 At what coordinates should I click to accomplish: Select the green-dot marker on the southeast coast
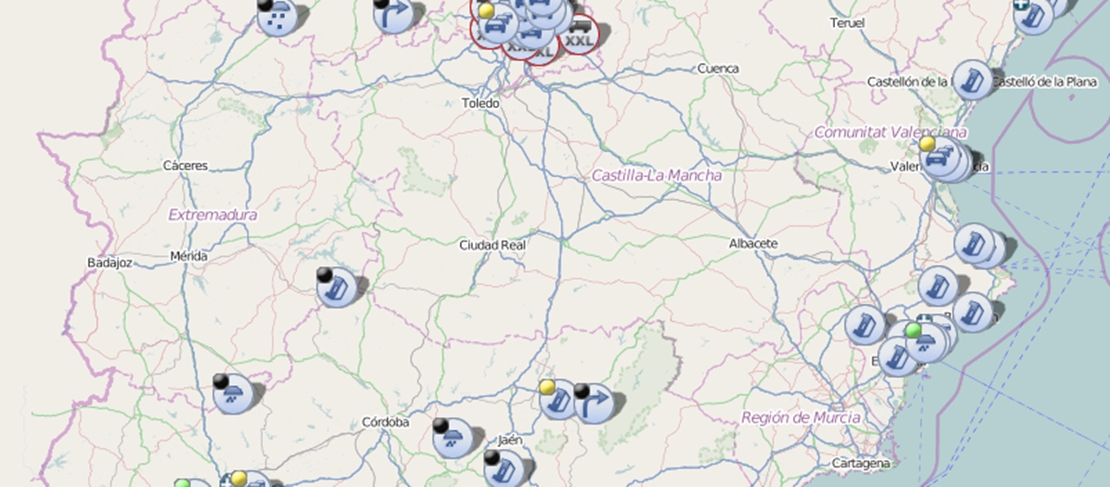tap(926, 344)
